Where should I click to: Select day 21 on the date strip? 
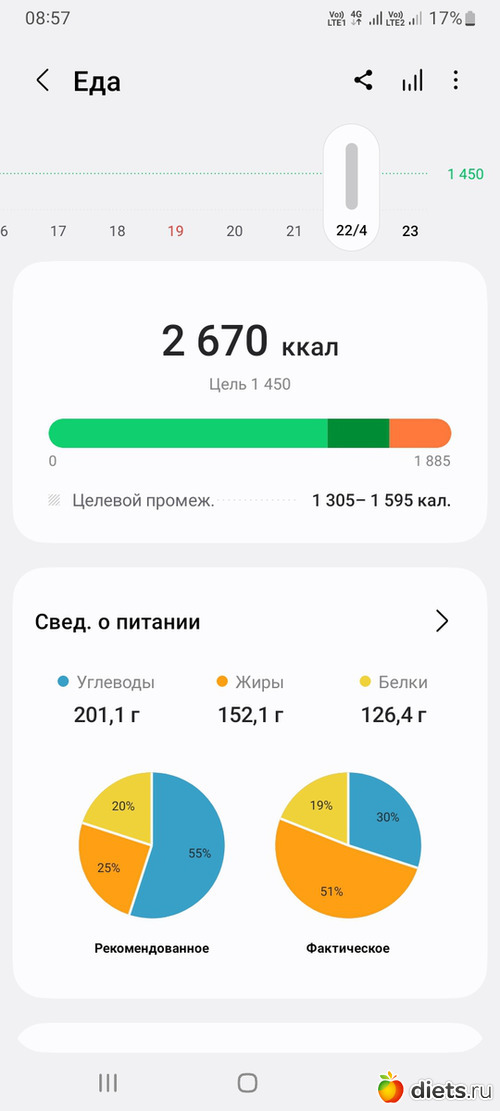tap(293, 231)
